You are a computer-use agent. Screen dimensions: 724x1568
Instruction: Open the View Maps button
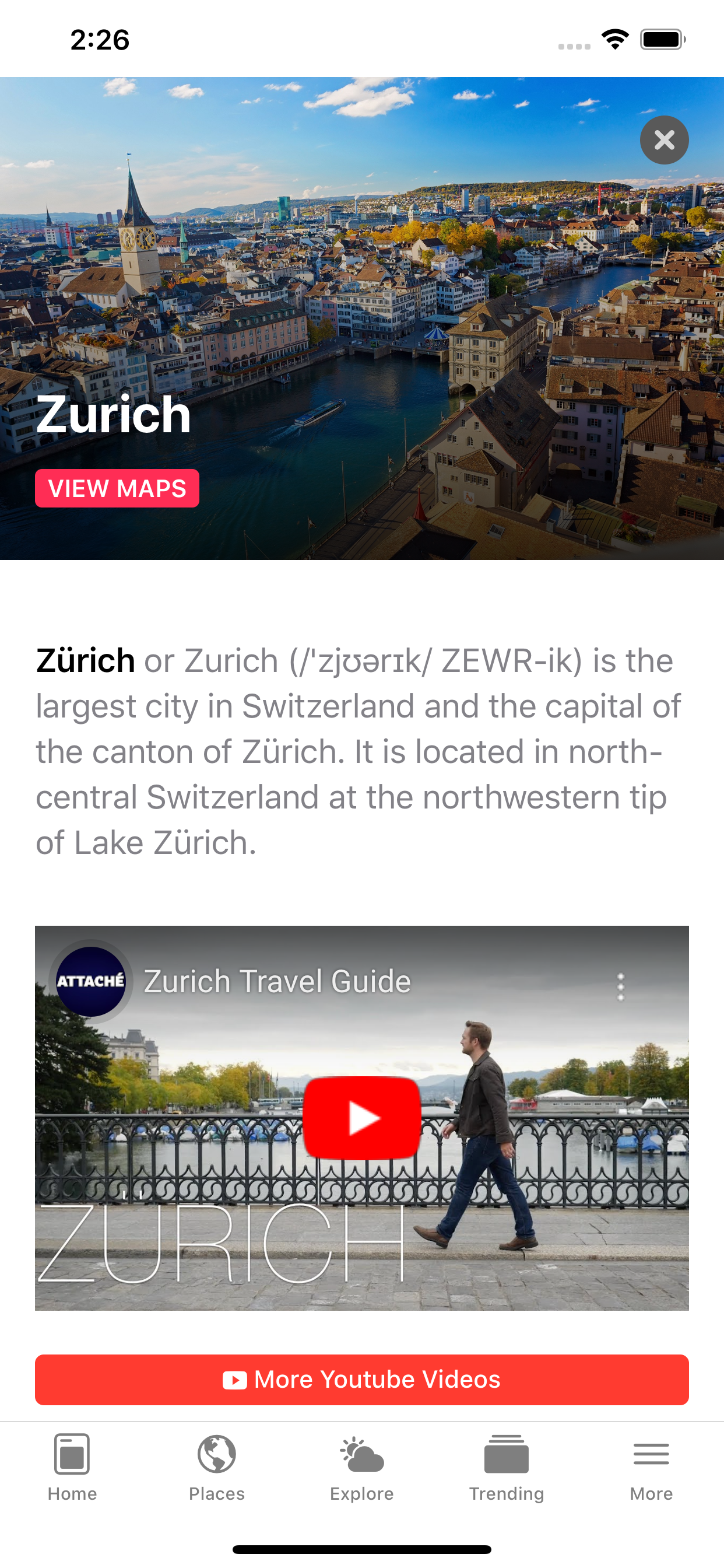(117, 488)
